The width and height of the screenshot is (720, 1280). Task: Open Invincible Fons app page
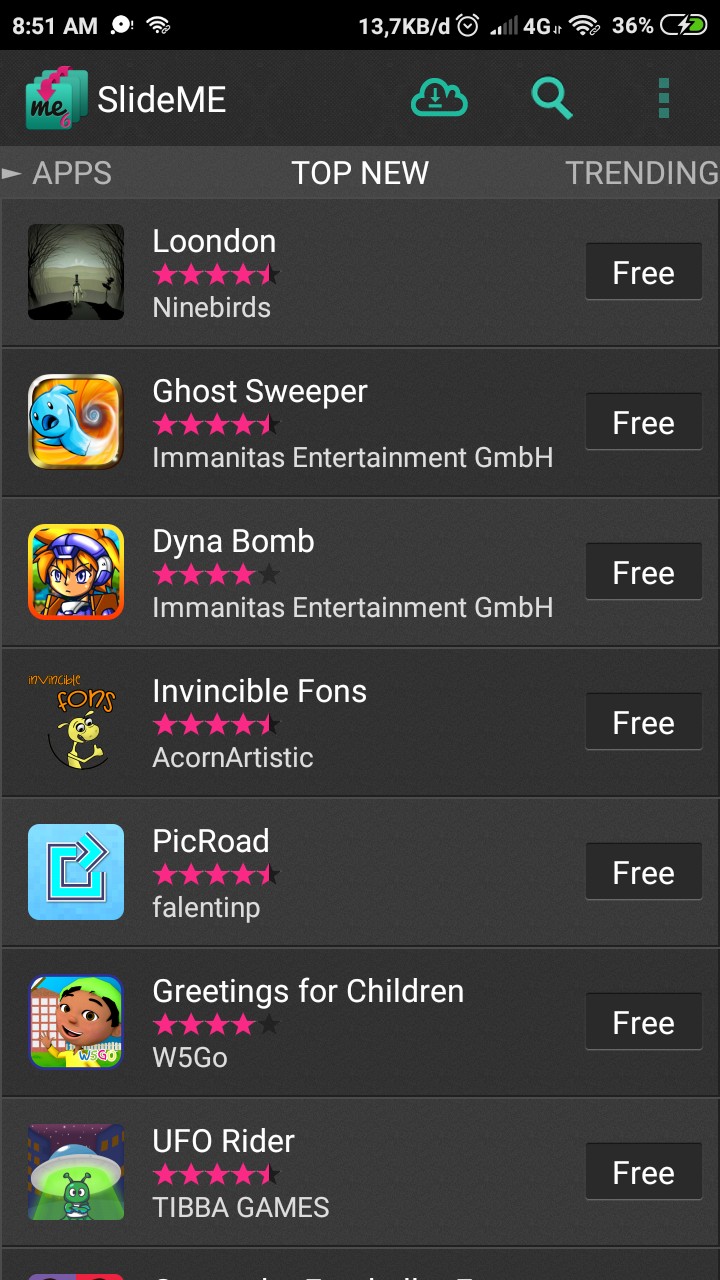click(x=300, y=722)
